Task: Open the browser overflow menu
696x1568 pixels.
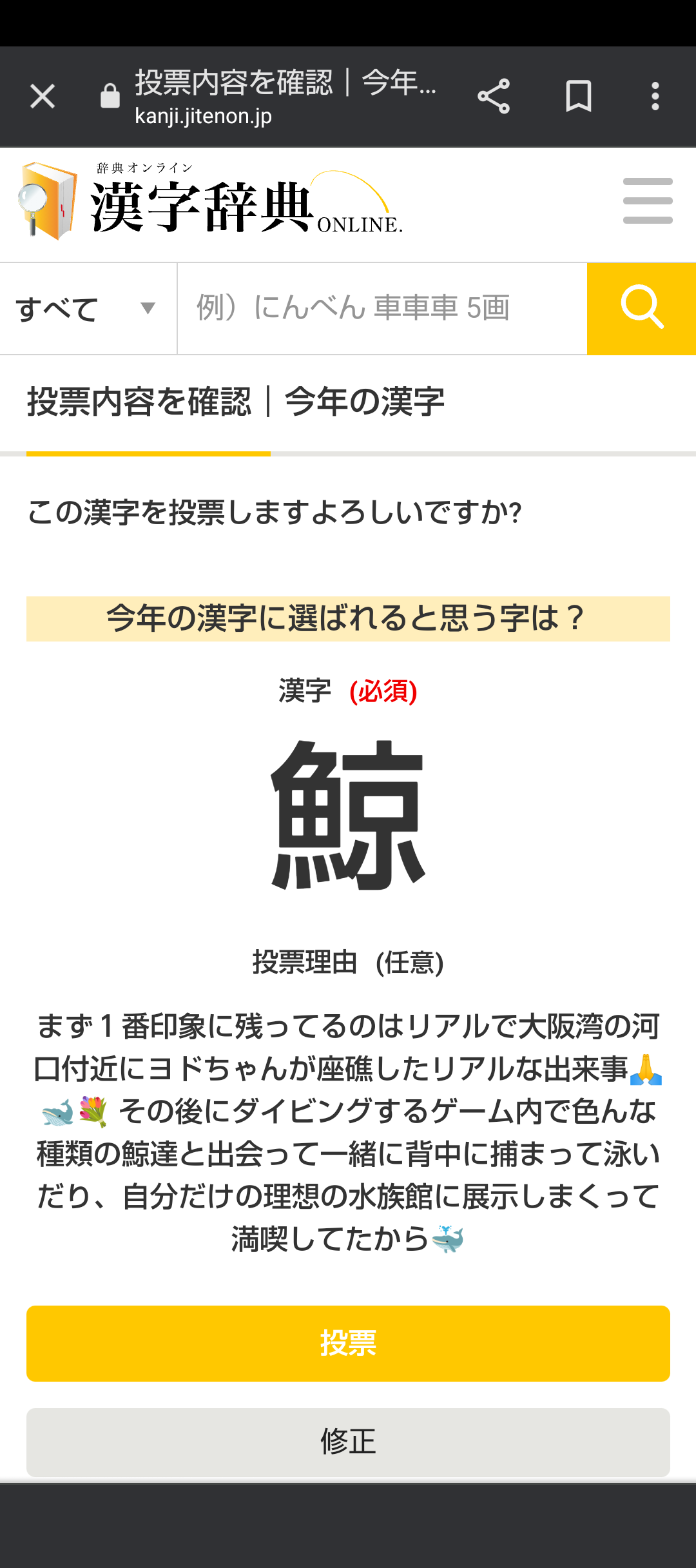Action: point(655,97)
